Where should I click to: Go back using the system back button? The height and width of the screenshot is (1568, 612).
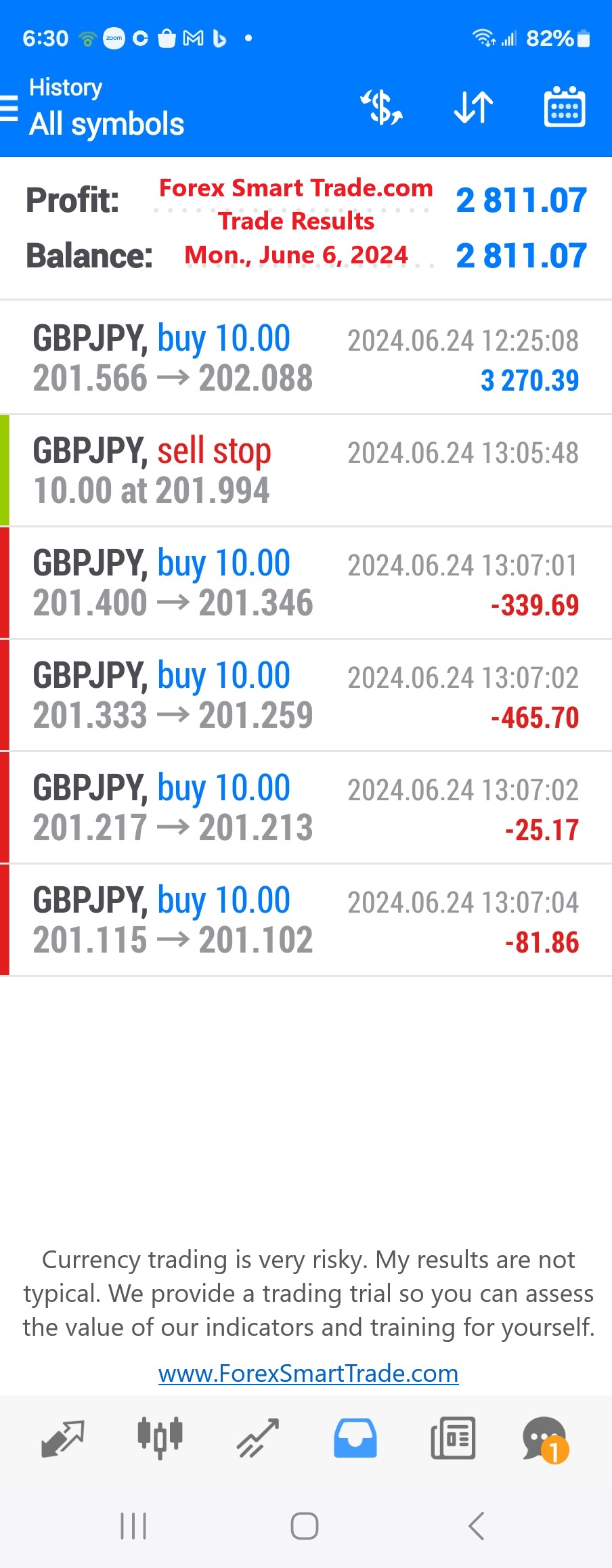point(476,1526)
